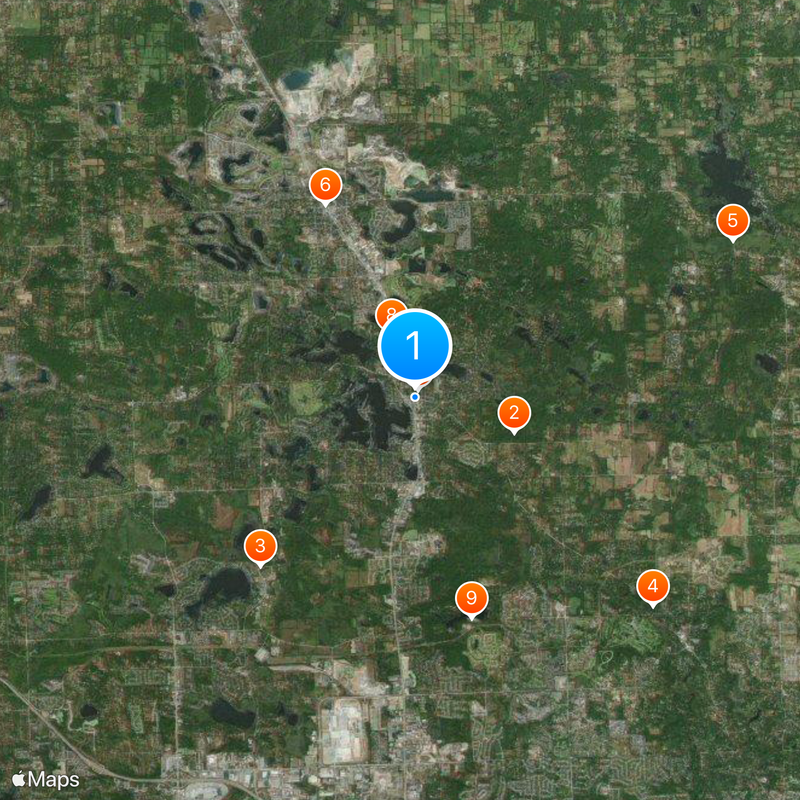Tap the orange pin numbered 6
The width and height of the screenshot is (800, 800).
point(325,184)
